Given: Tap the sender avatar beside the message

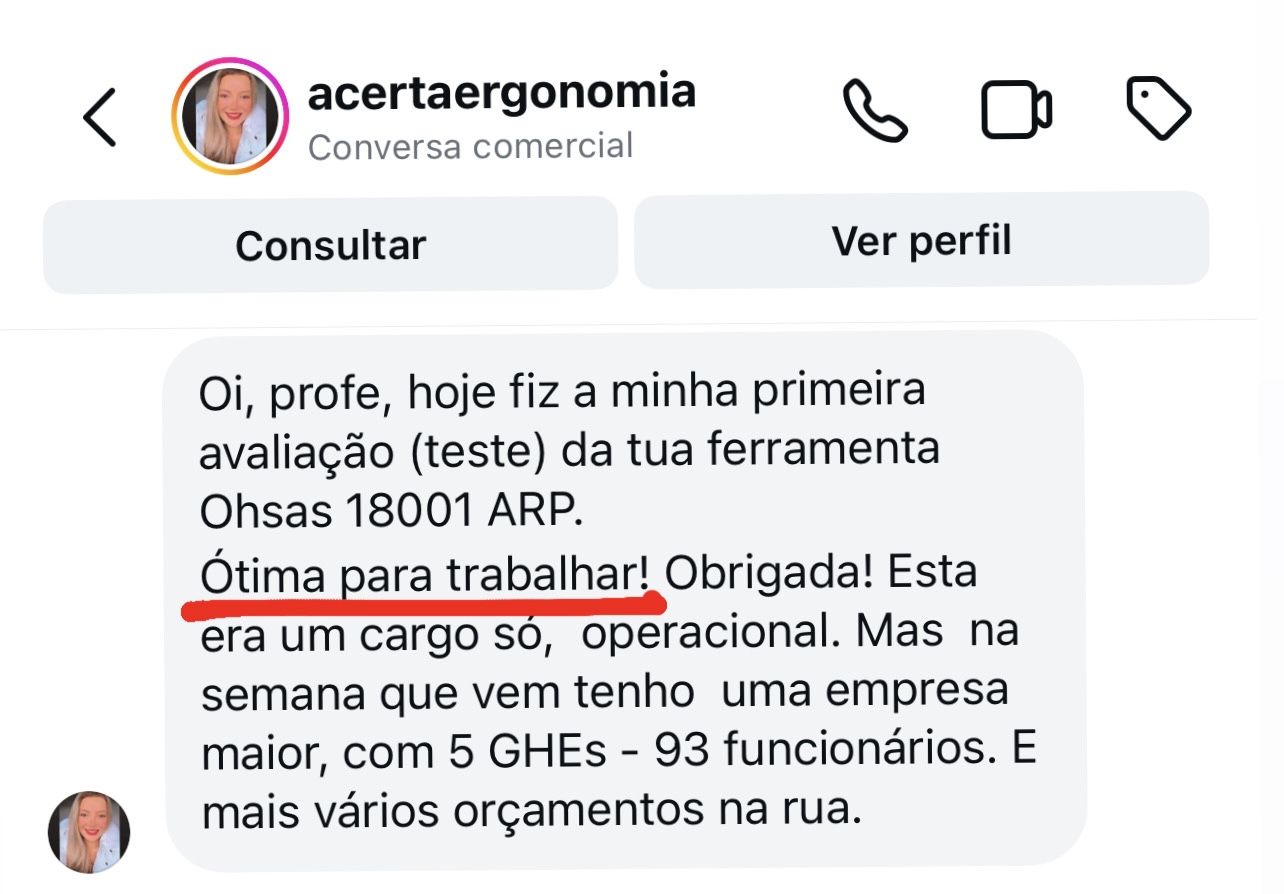Looking at the screenshot, I should coord(89,832).
